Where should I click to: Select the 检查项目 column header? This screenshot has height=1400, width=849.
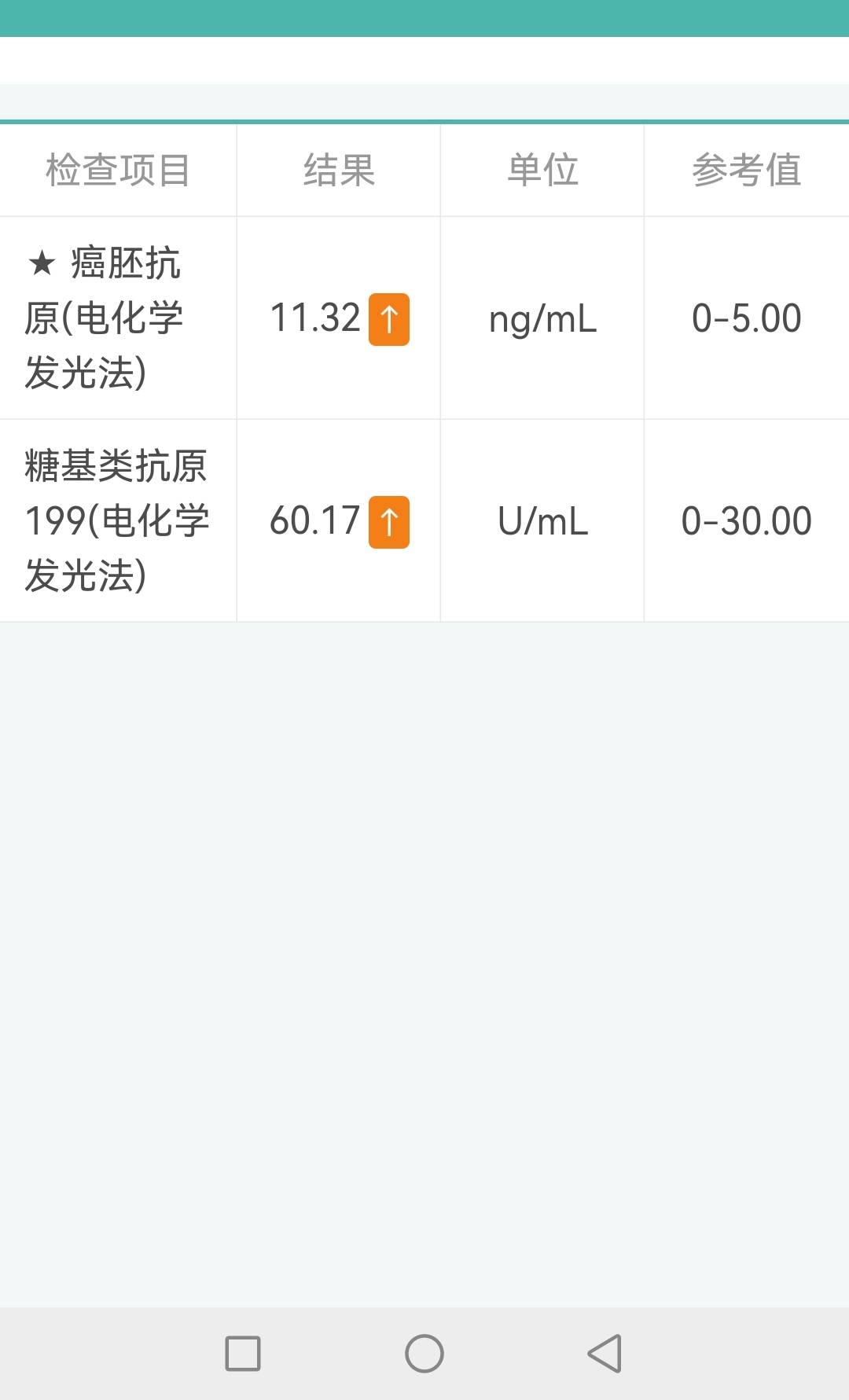point(118,170)
